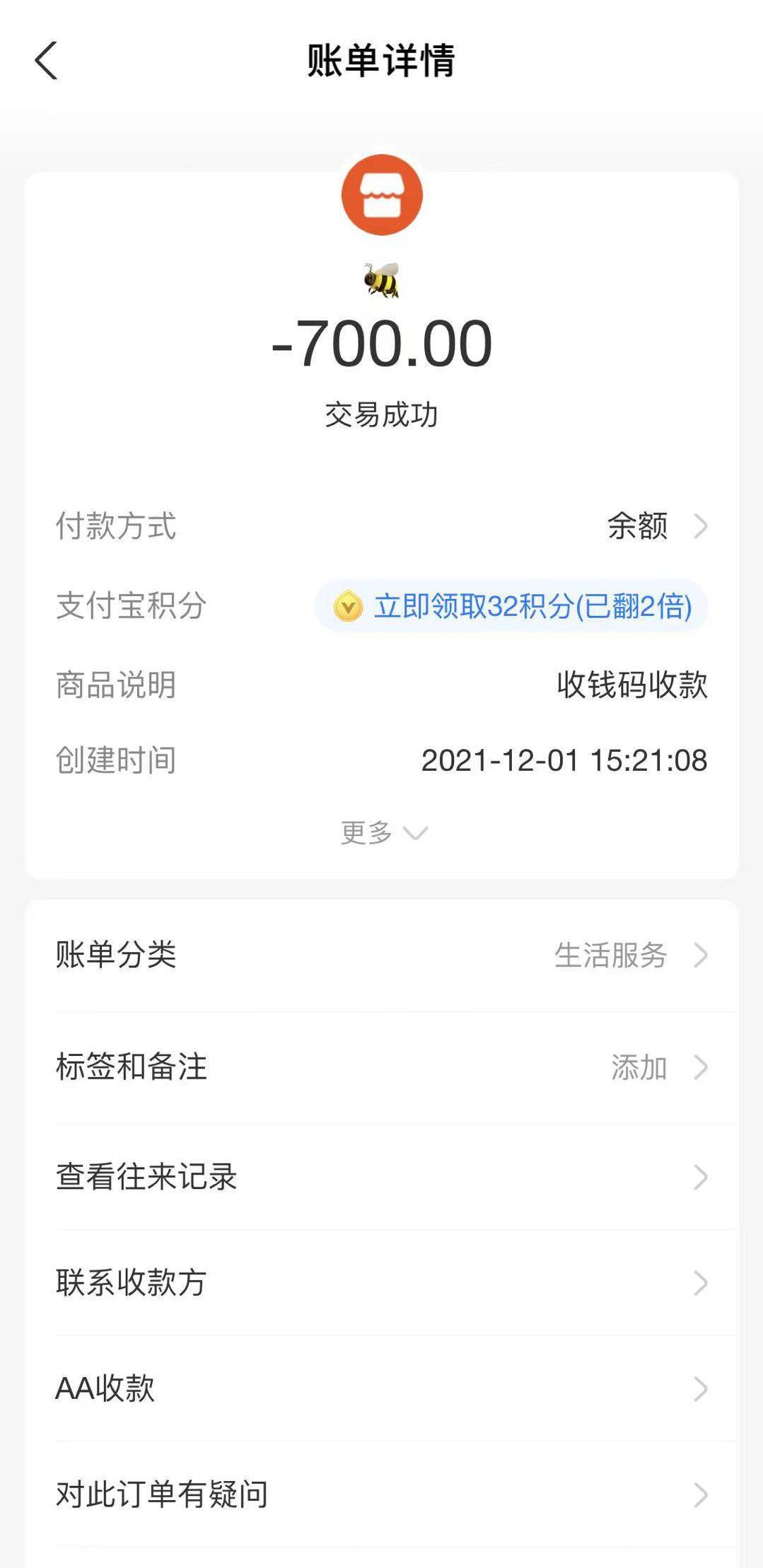
Task: Open 查看往来记录 transaction history
Action: click(382, 1177)
